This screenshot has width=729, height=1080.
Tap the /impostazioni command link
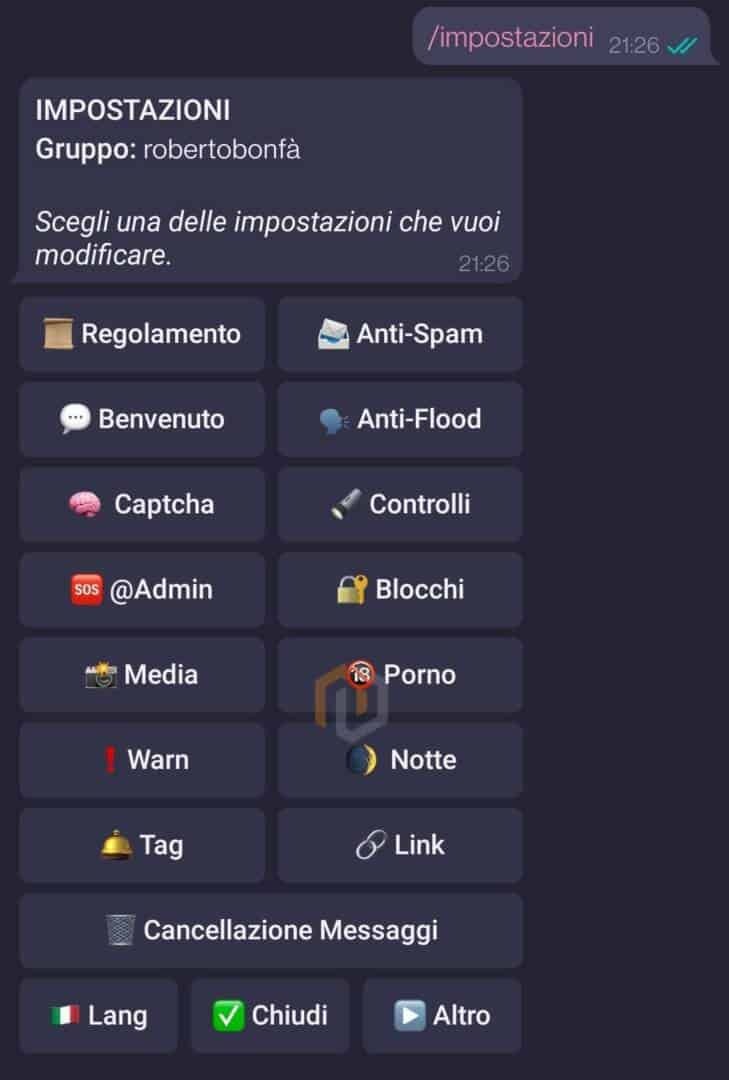[x=510, y=38]
